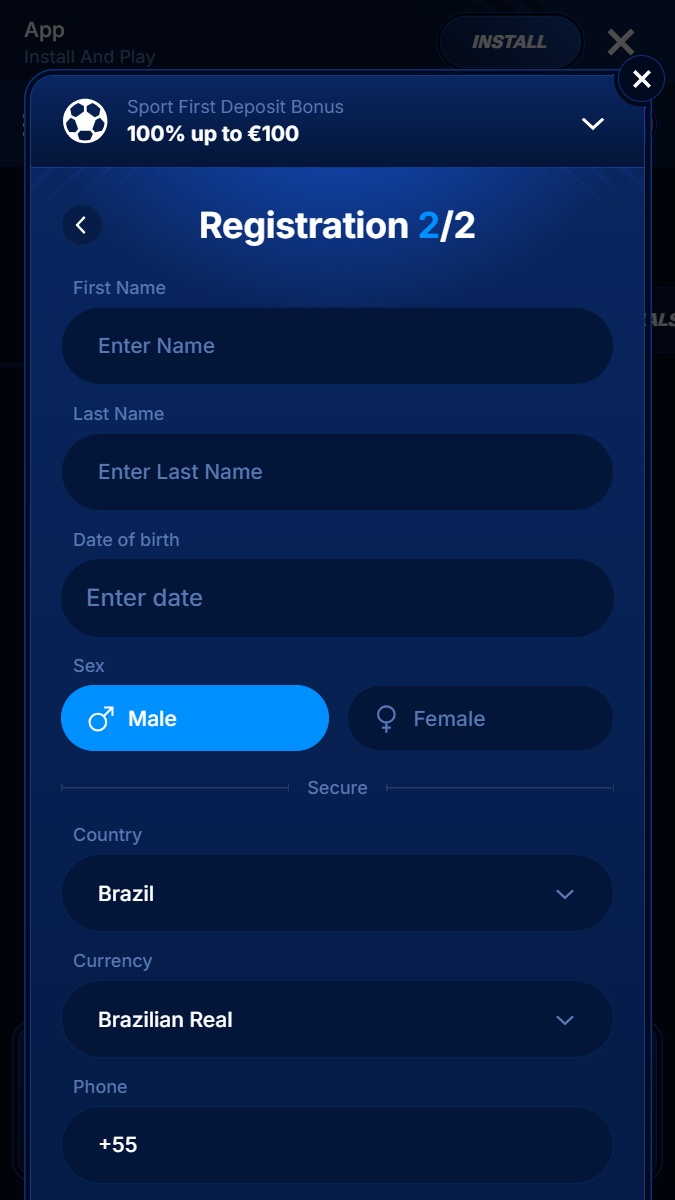
Task: Tap the Phone number field
Action: (x=337, y=1145)
